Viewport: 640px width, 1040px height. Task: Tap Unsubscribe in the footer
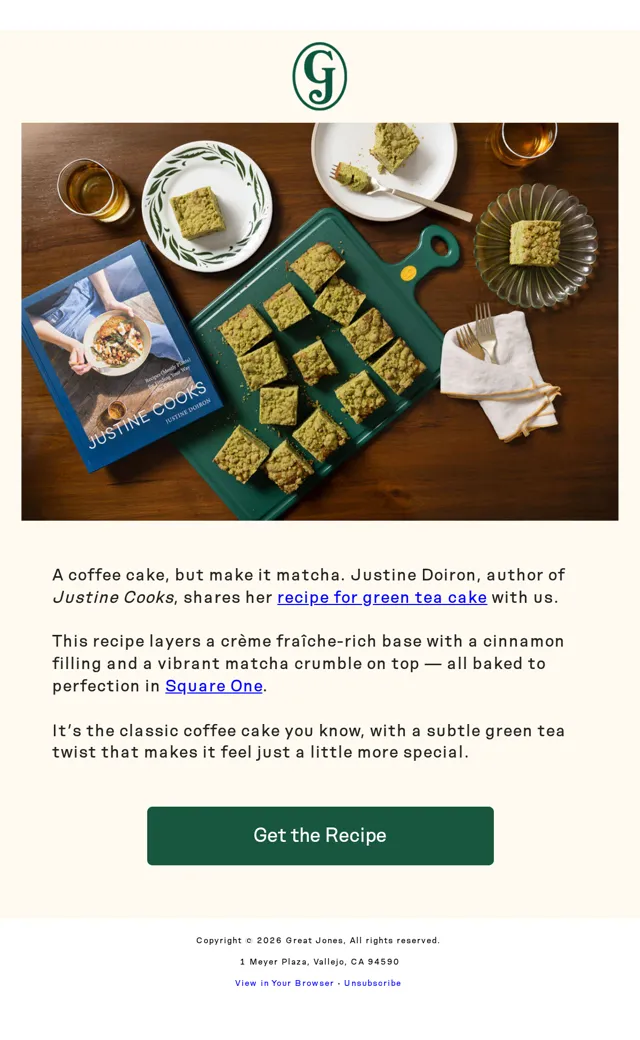pos(373,983)
